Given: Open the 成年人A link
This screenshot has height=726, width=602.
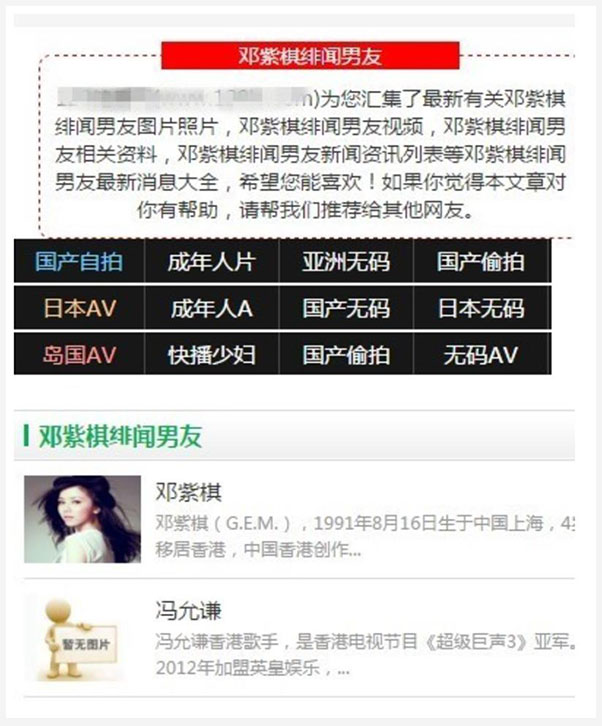Looking at the screenshot, I should (211, 308).
